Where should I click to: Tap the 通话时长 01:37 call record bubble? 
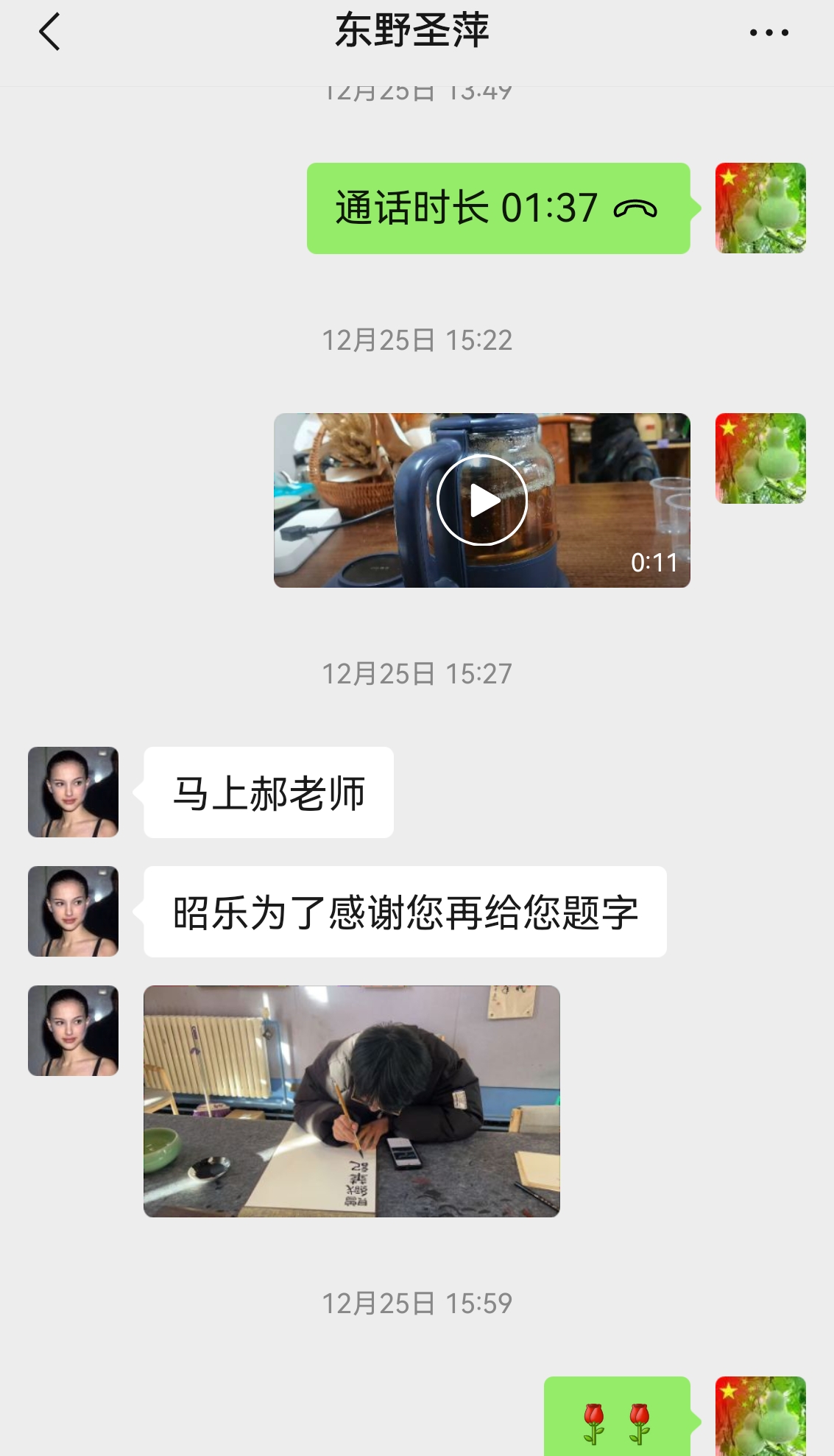click(x=498, y=208)
